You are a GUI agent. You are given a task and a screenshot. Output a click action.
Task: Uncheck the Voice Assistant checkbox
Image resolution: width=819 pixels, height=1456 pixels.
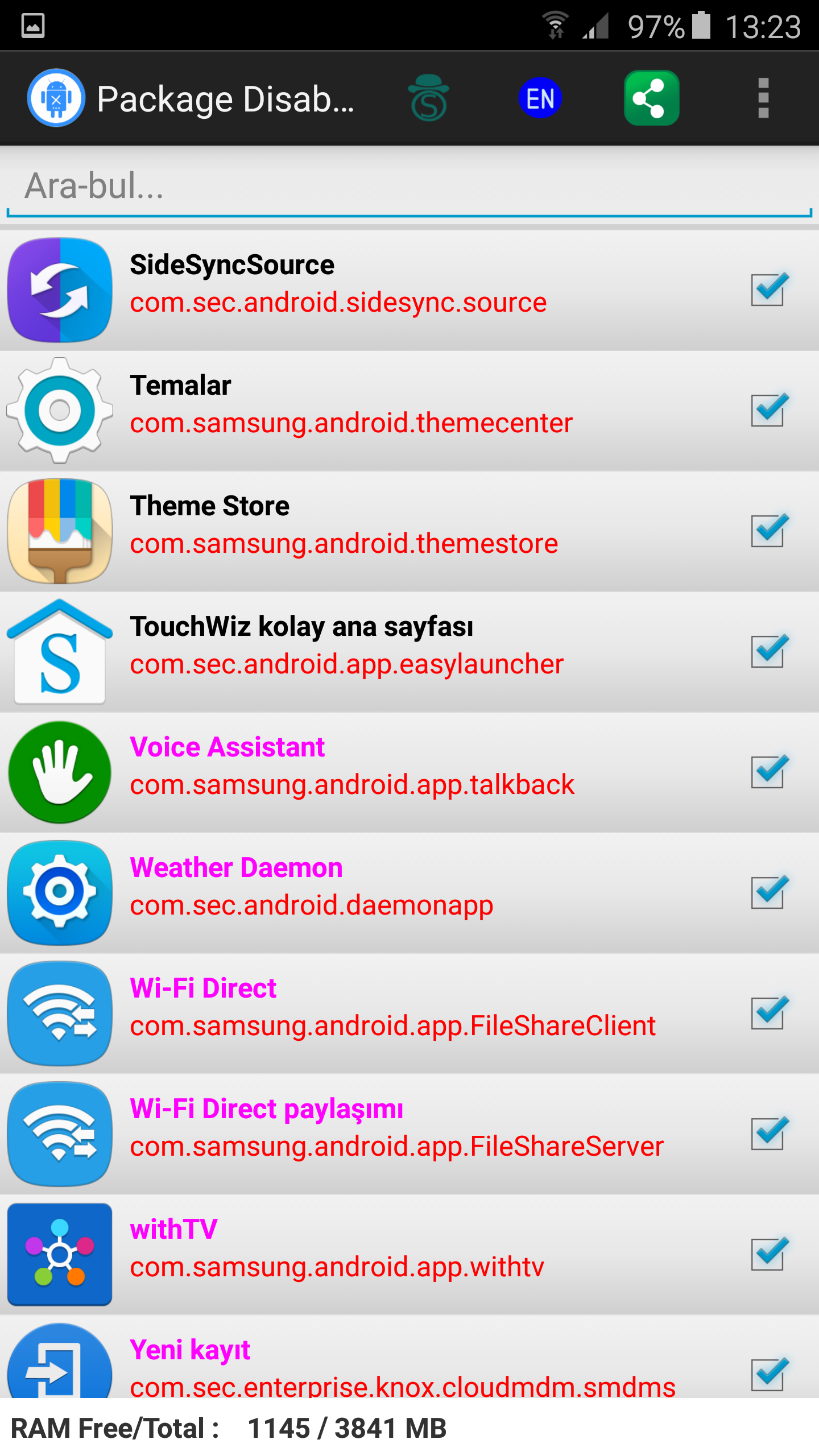click(x=768, y=772)
